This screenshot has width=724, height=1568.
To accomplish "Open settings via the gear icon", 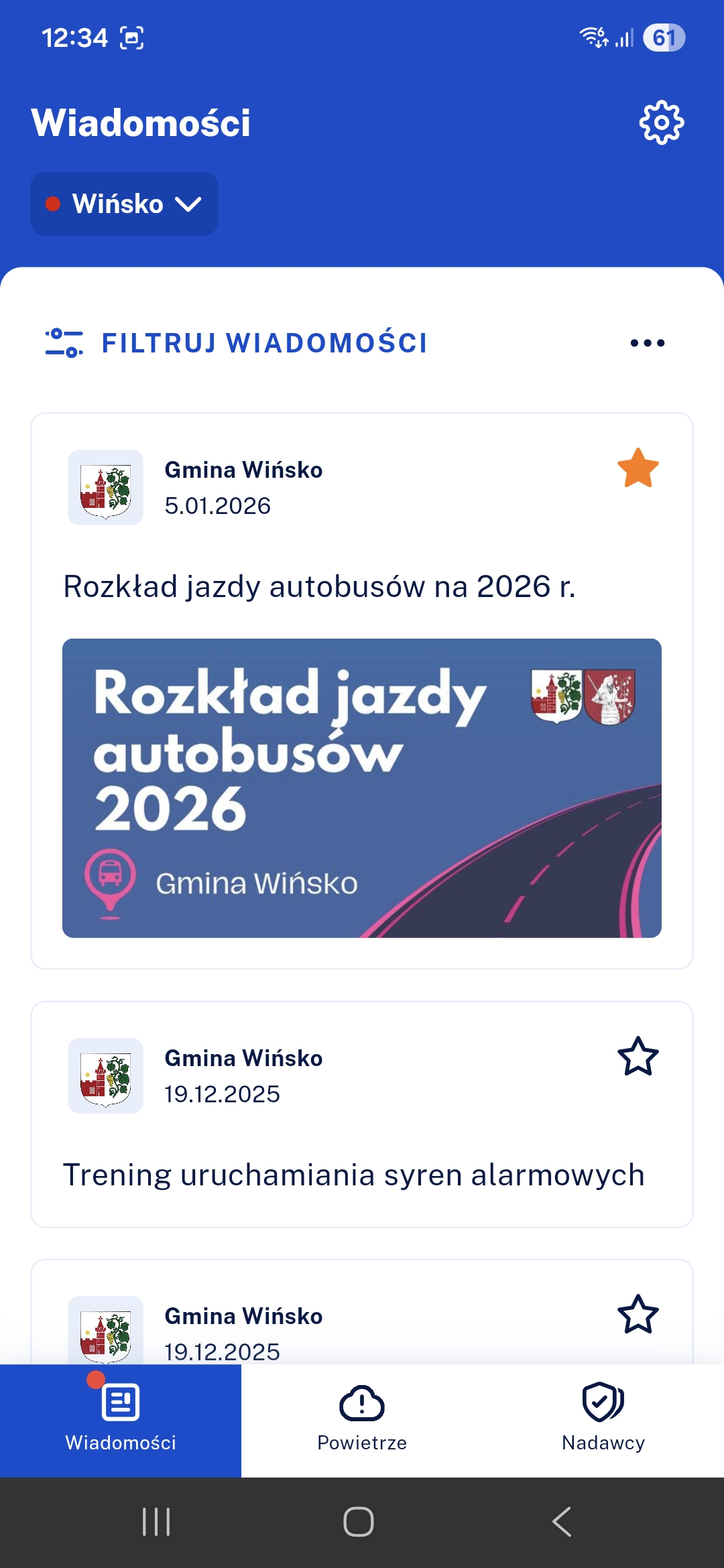I will [661, 123].
